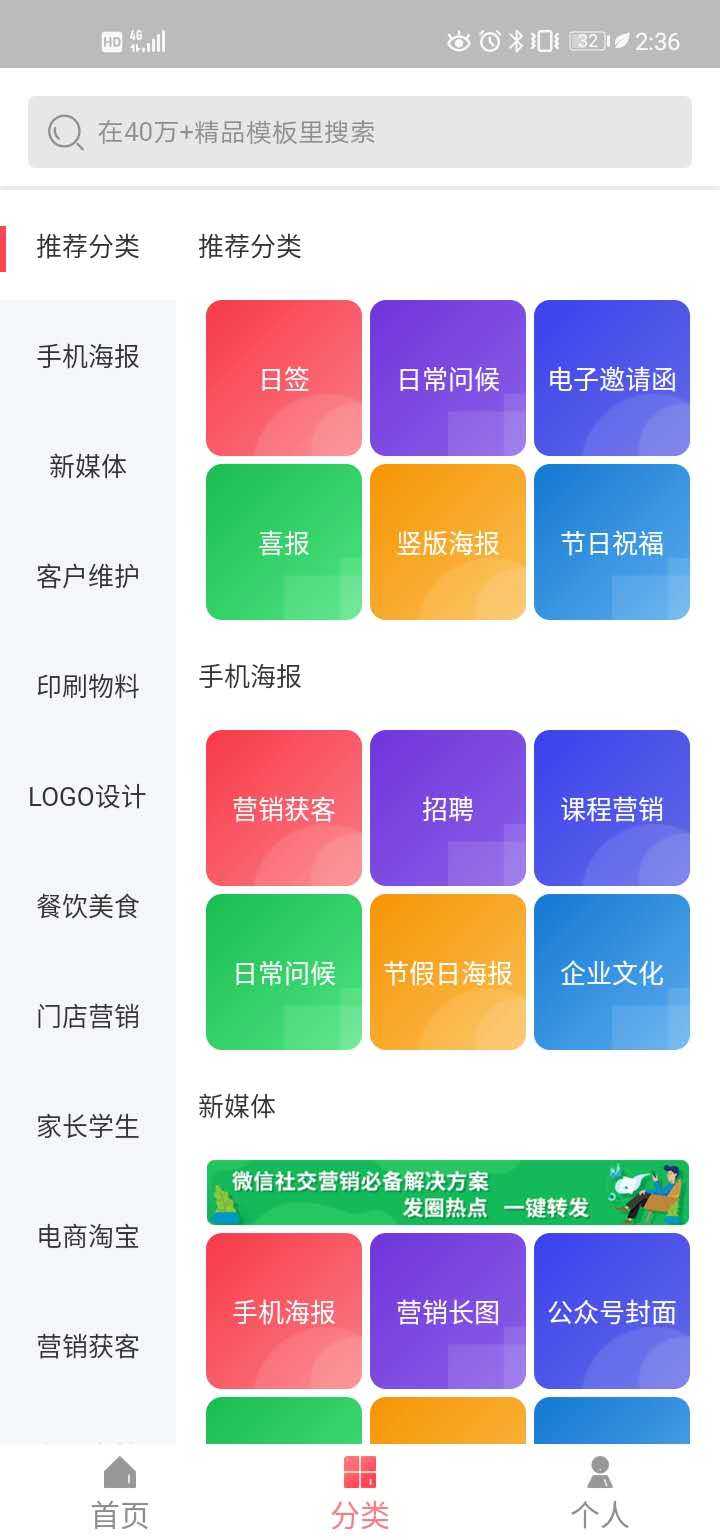Switch to the 首页 tab
Viewport: 720px width, 1540px height.
[120, 1493]
